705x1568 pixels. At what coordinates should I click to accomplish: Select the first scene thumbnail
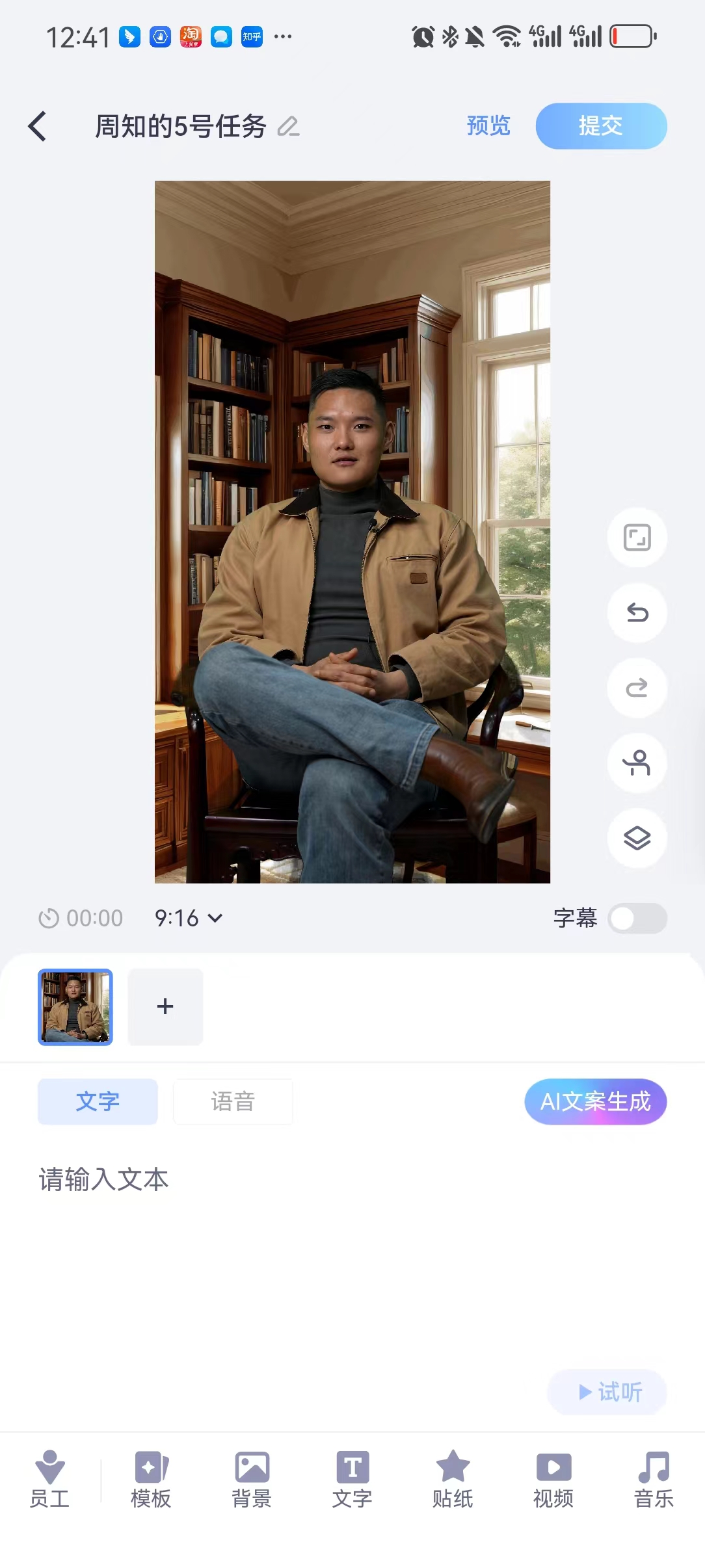(x=75, y=1007)
